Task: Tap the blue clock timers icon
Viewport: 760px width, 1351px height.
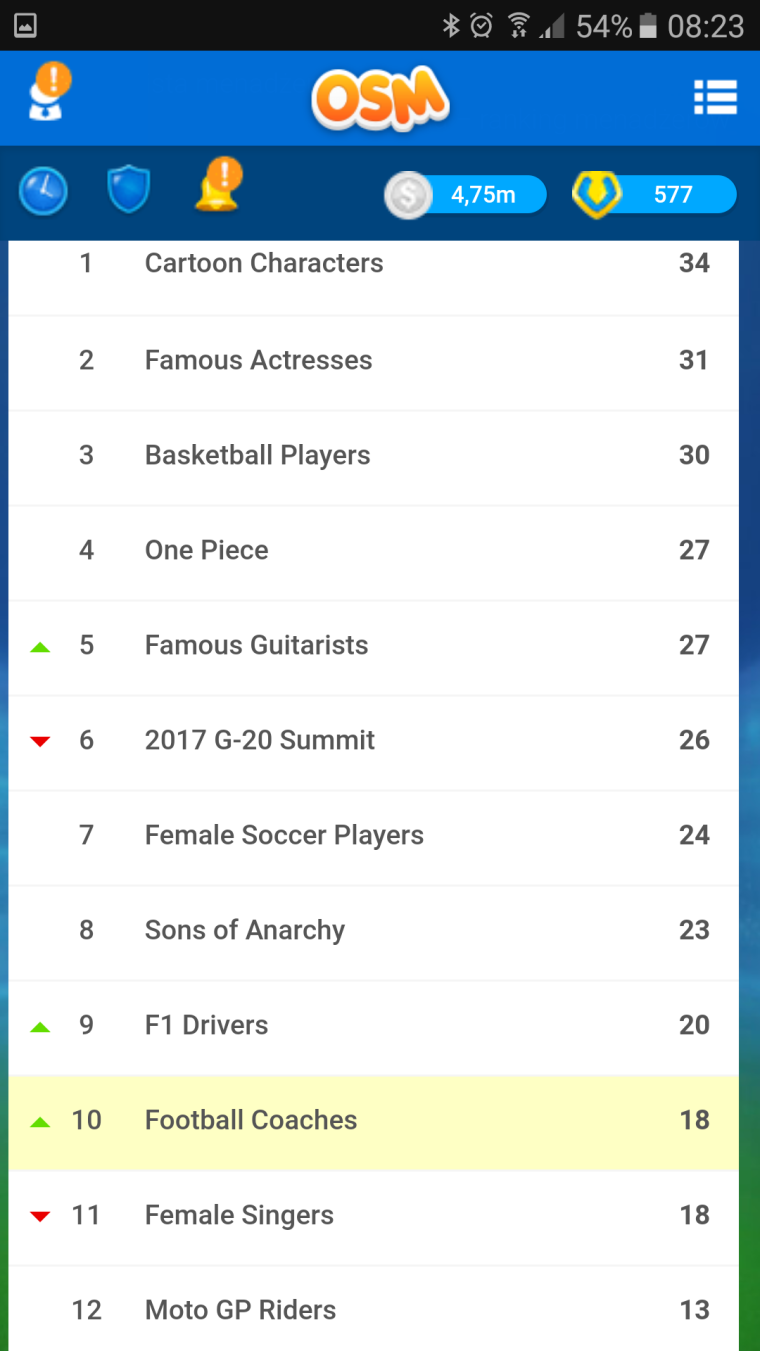Action: click(43, 191)
